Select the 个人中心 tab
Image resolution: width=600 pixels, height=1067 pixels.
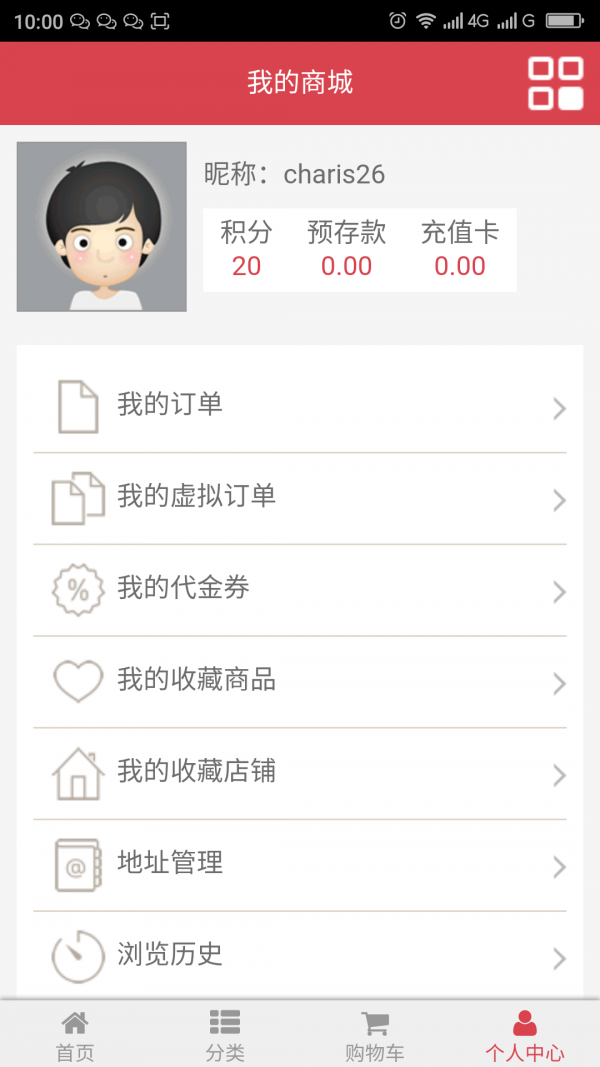[x=524, y=1034]
